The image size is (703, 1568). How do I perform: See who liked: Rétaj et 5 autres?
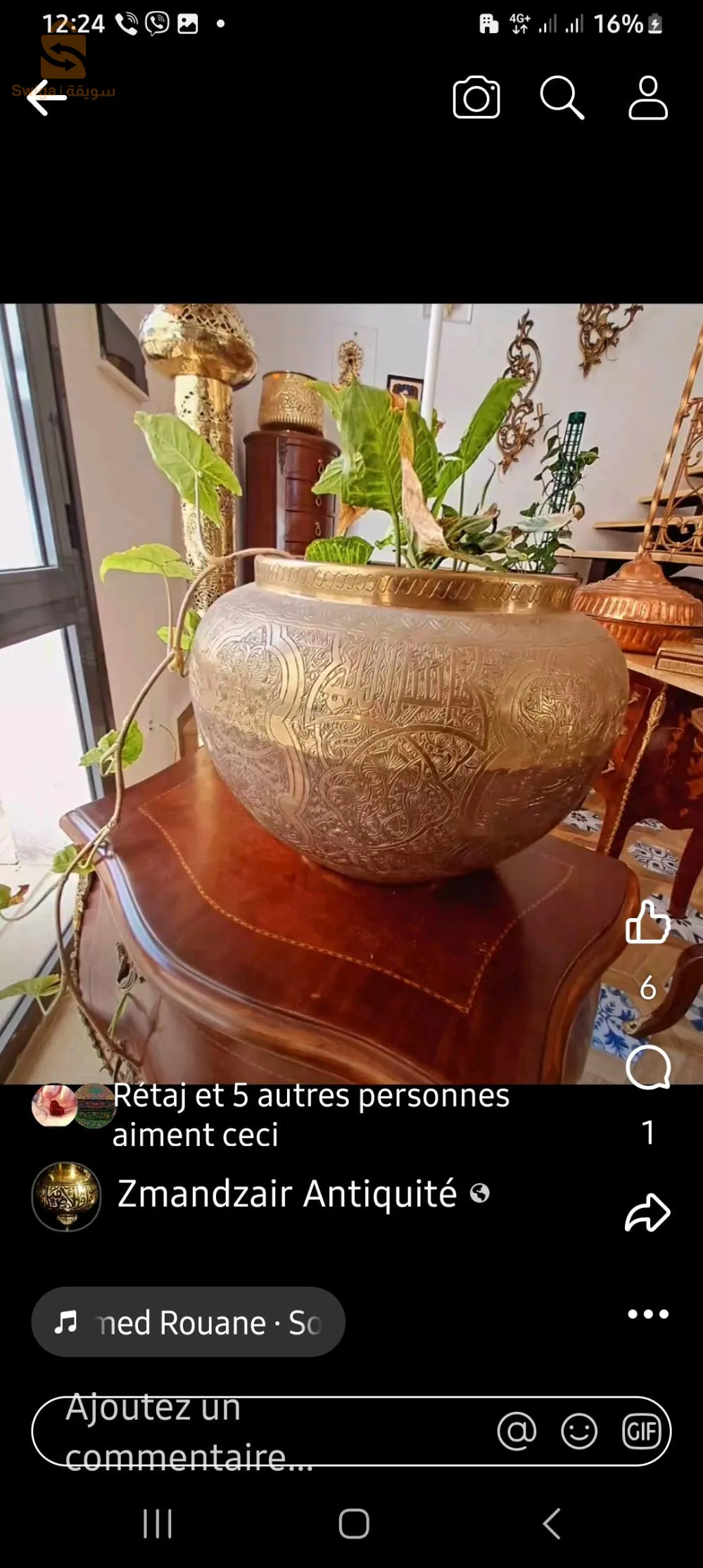click(310, 1115)
